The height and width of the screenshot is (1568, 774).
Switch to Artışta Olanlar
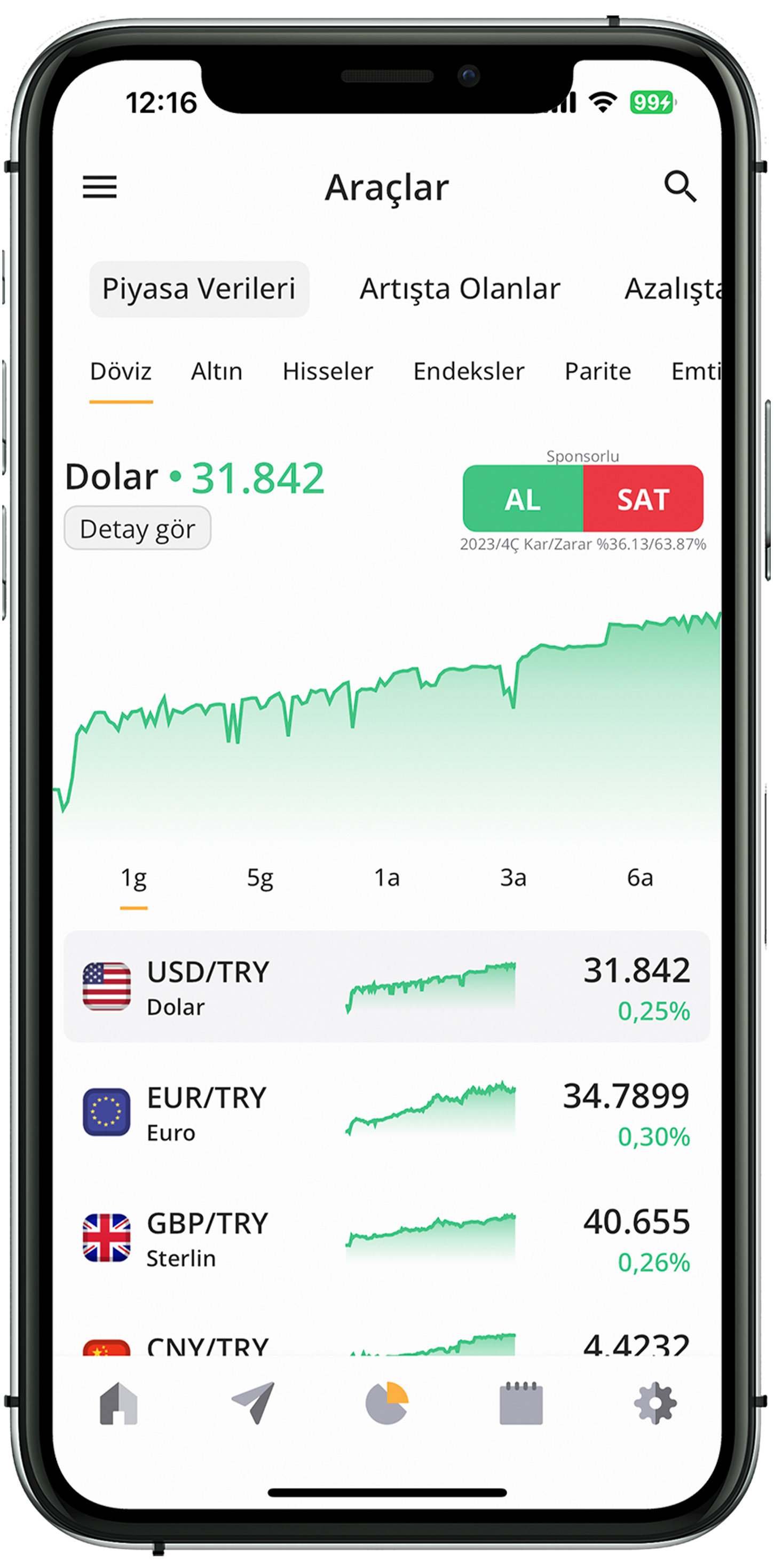click(460, 289)
